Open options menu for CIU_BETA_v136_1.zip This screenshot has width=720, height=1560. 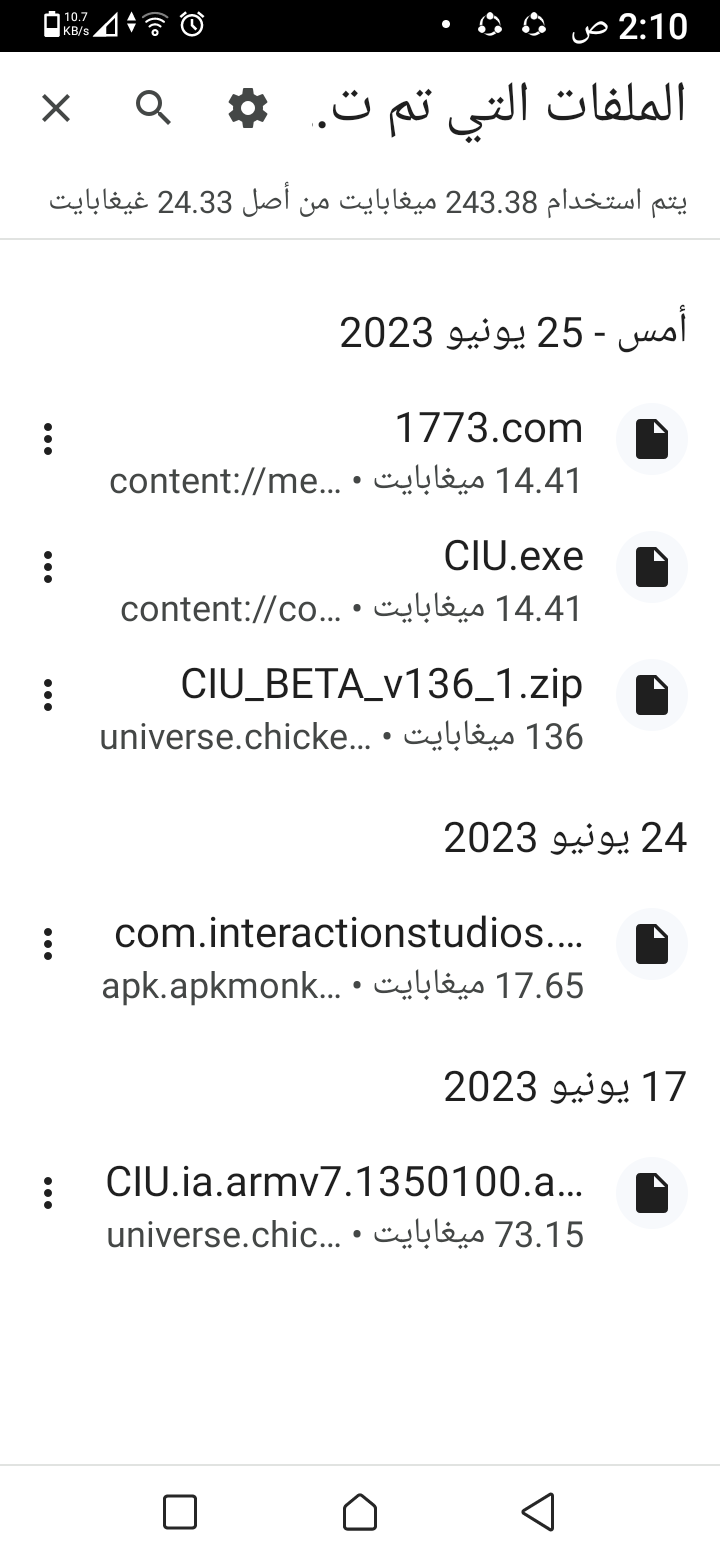(x=48, y=695)
